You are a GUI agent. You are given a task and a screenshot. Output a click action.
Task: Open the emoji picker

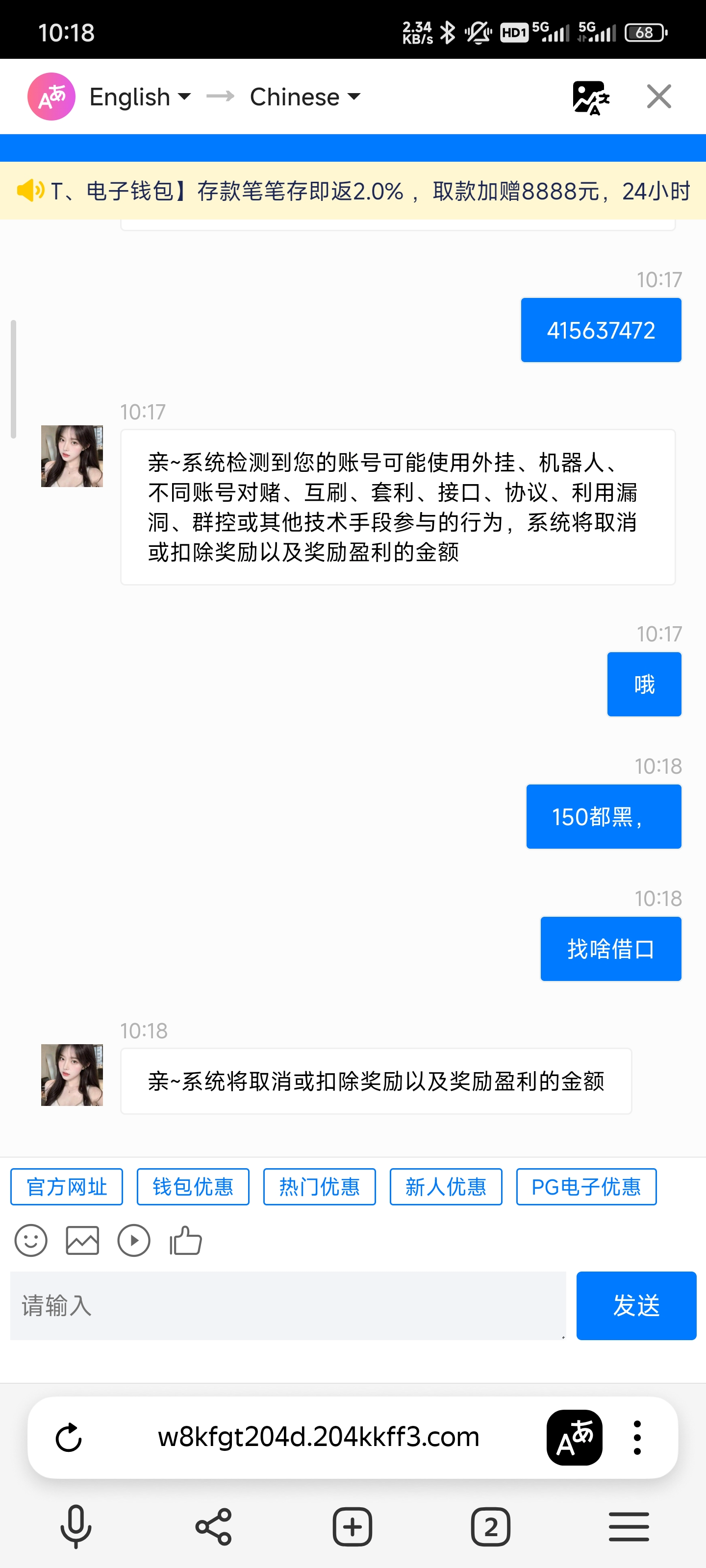click(x=30, y=1241)
